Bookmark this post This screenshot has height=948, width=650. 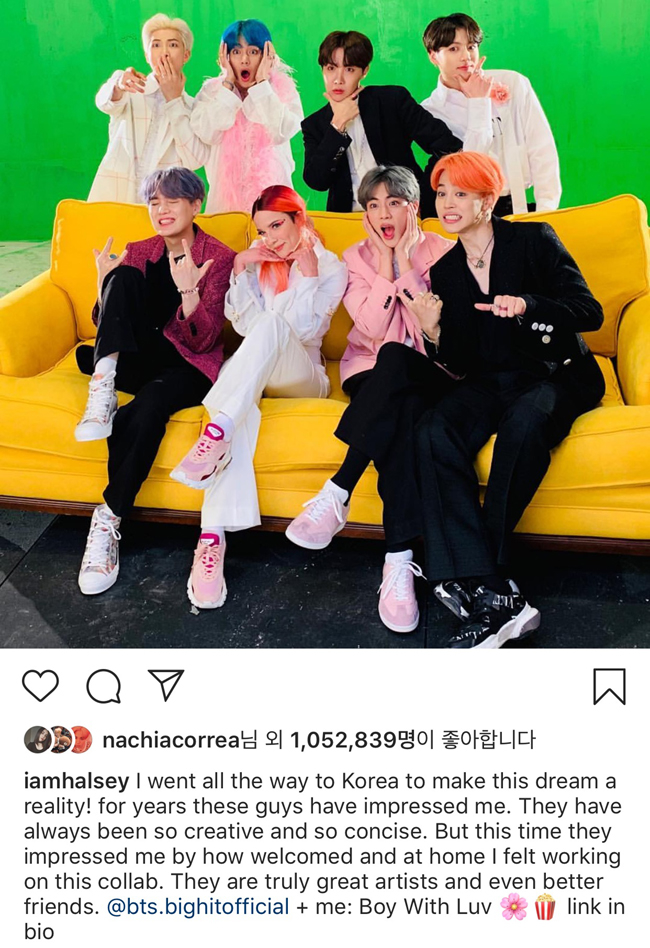pos(608,686)
